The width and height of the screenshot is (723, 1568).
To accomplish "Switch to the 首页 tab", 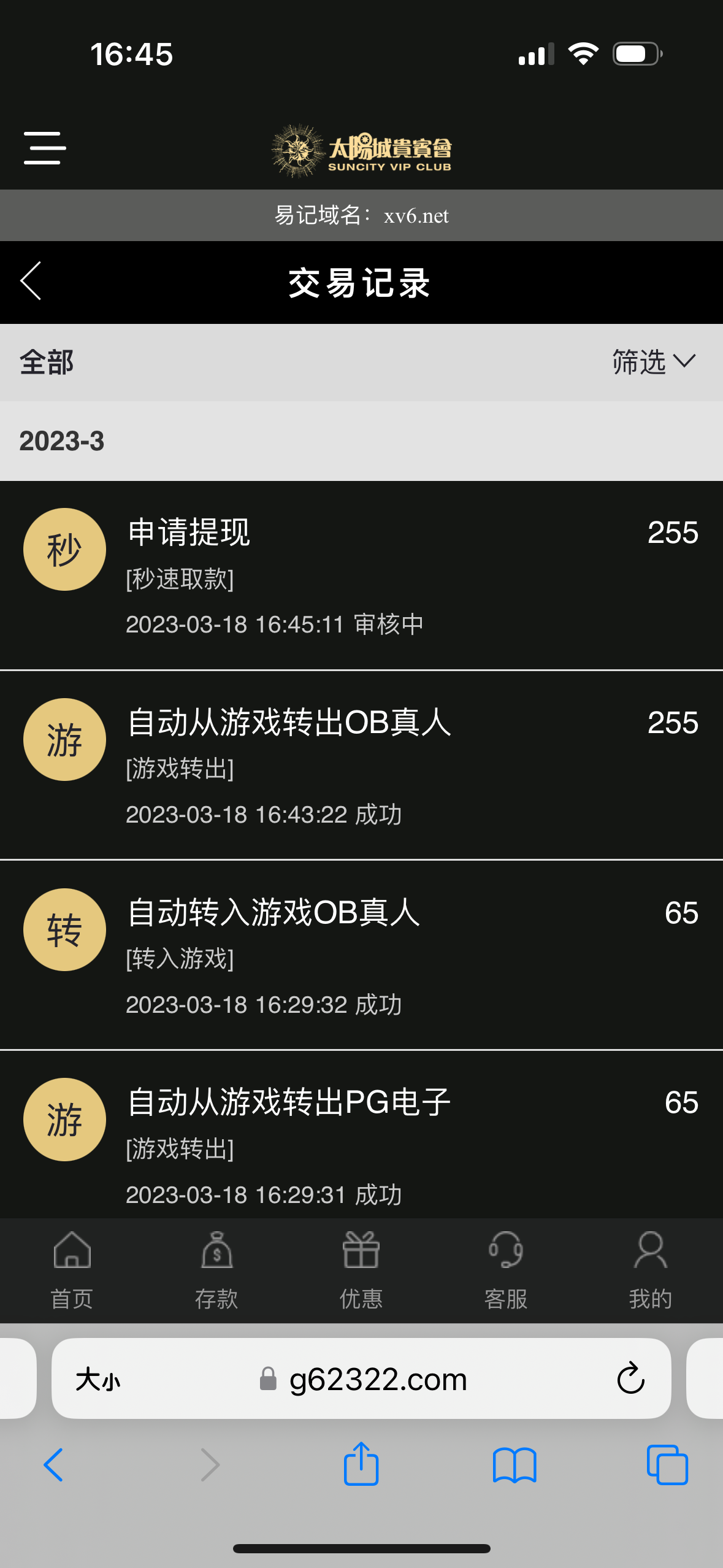I will coord(72,1271).
